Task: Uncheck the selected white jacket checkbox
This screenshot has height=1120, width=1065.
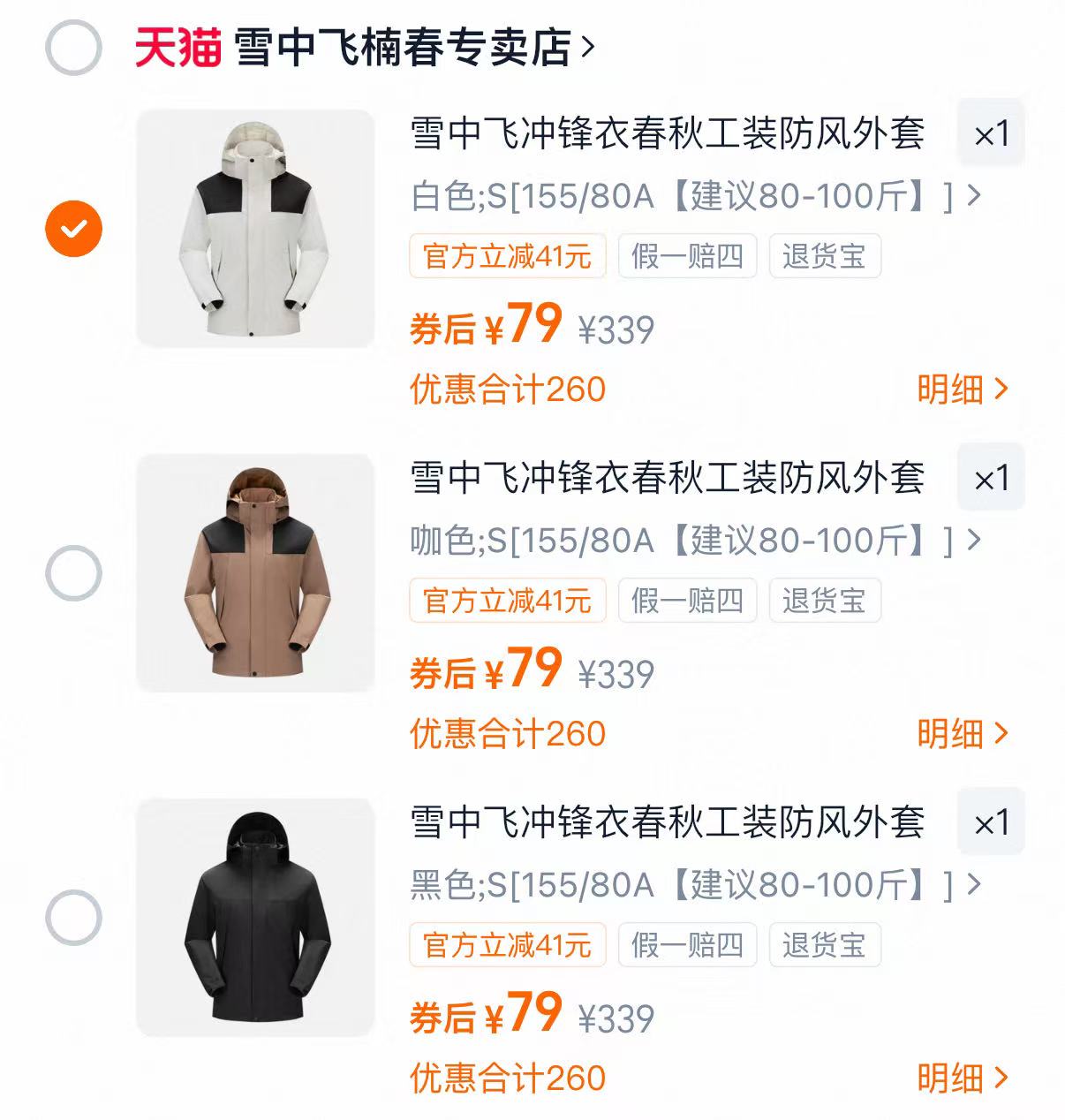Action: pos(72,228)
